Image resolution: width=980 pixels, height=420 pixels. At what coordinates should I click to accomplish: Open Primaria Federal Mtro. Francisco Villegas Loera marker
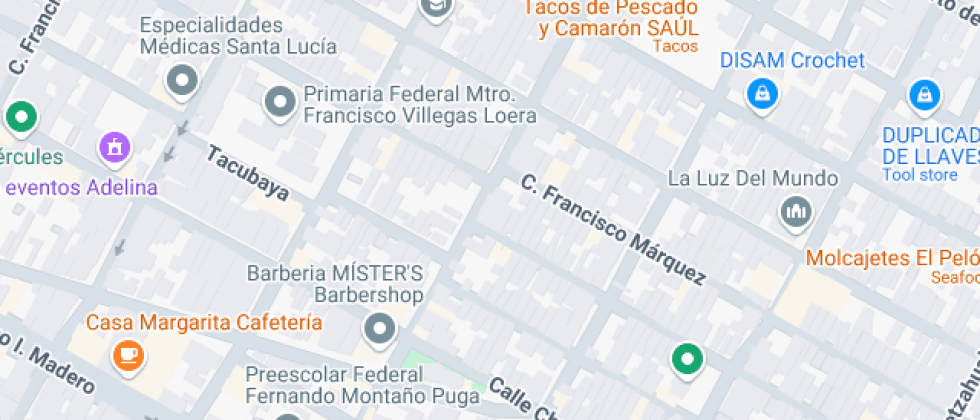279,101
